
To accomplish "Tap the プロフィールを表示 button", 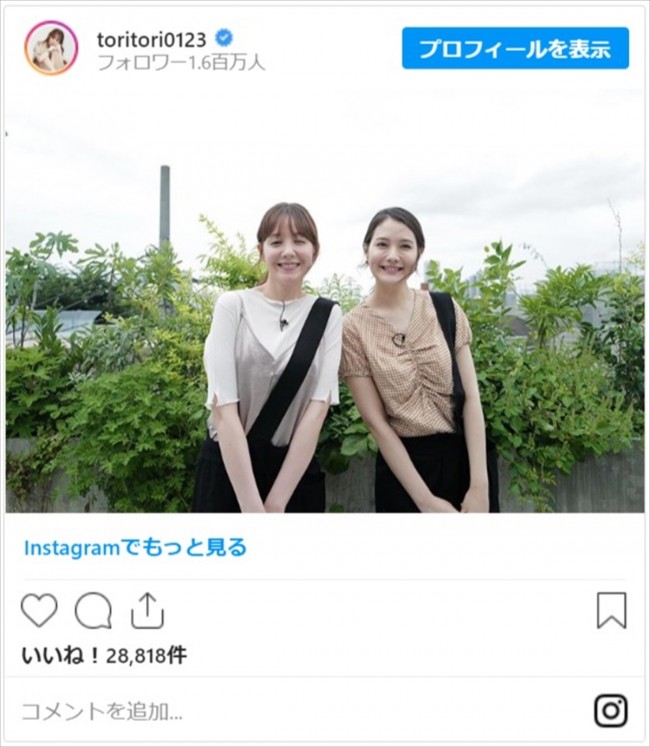I will point(515,47).
